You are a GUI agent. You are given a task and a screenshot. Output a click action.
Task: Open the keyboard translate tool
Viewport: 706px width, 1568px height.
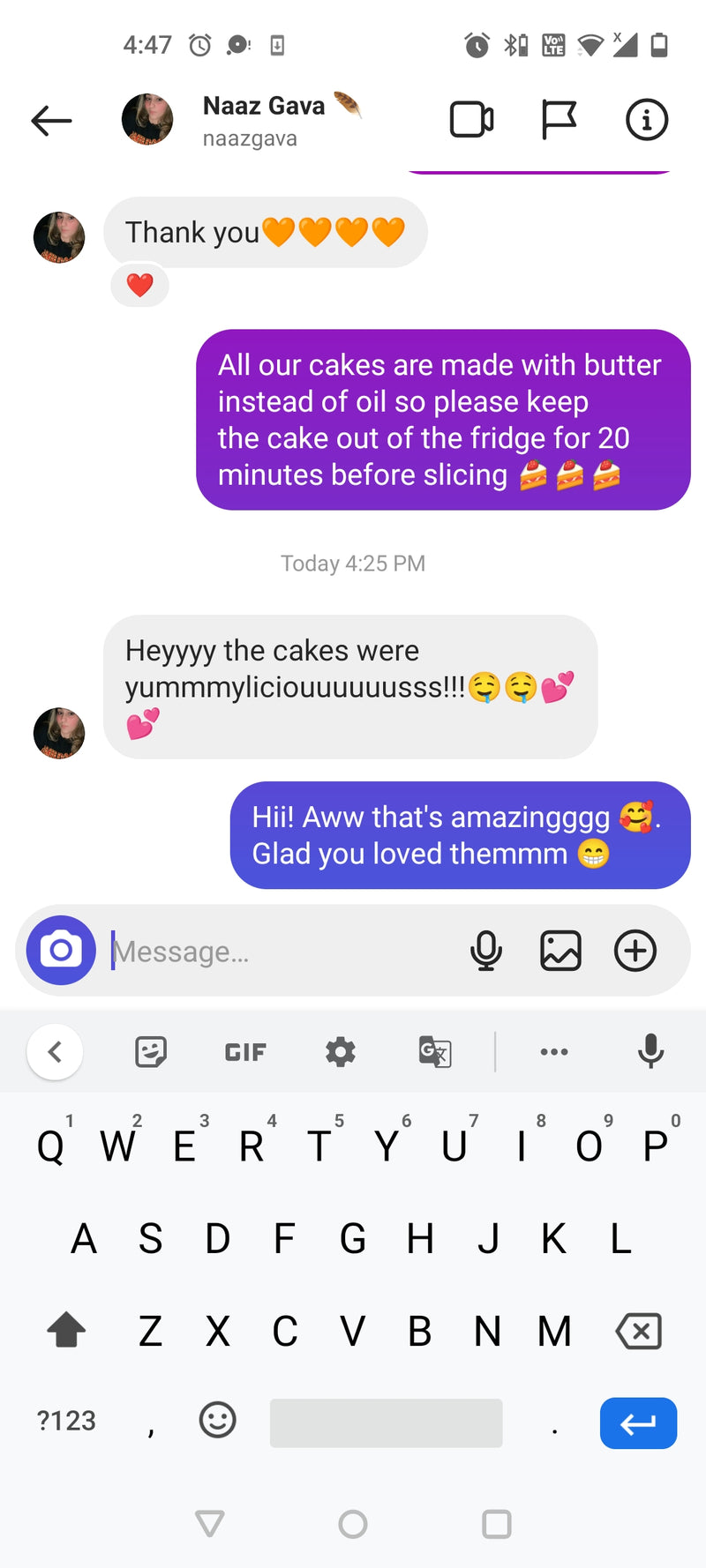coord(435,1052)
